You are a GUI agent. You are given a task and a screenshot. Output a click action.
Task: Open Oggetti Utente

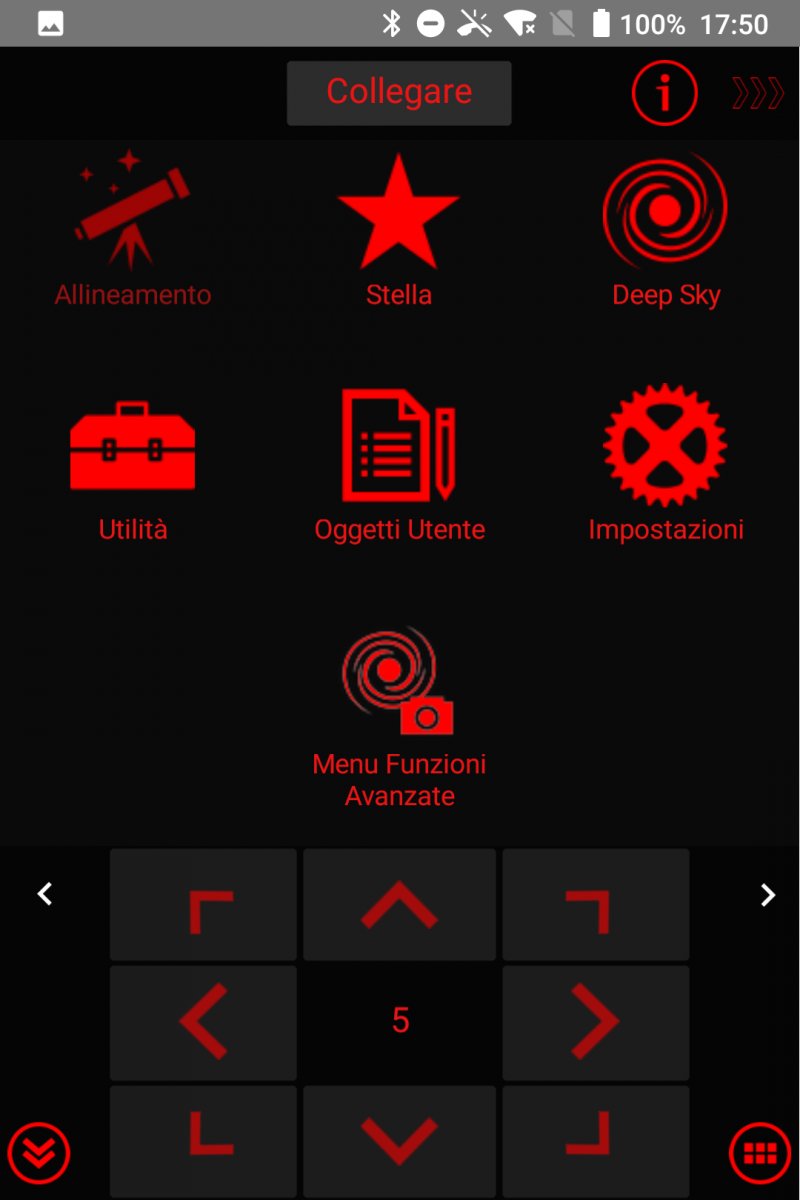click(399, 465)
